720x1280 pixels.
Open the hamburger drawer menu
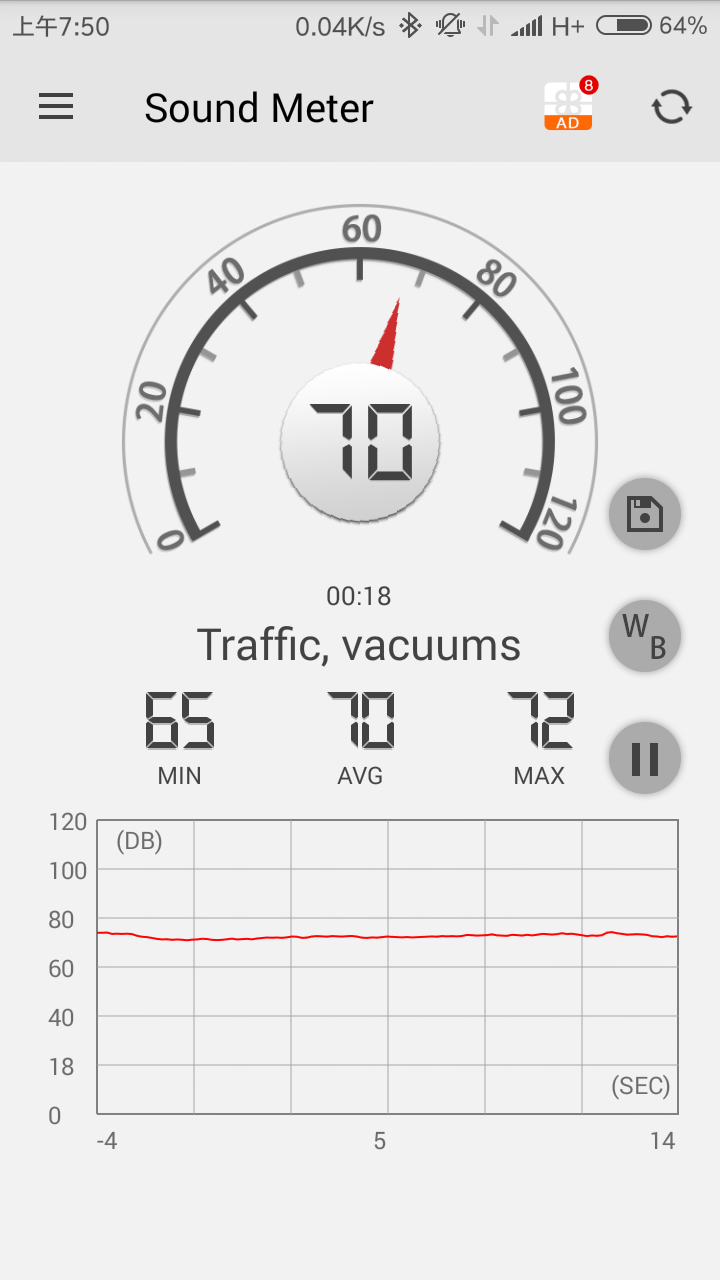[56, 107]
